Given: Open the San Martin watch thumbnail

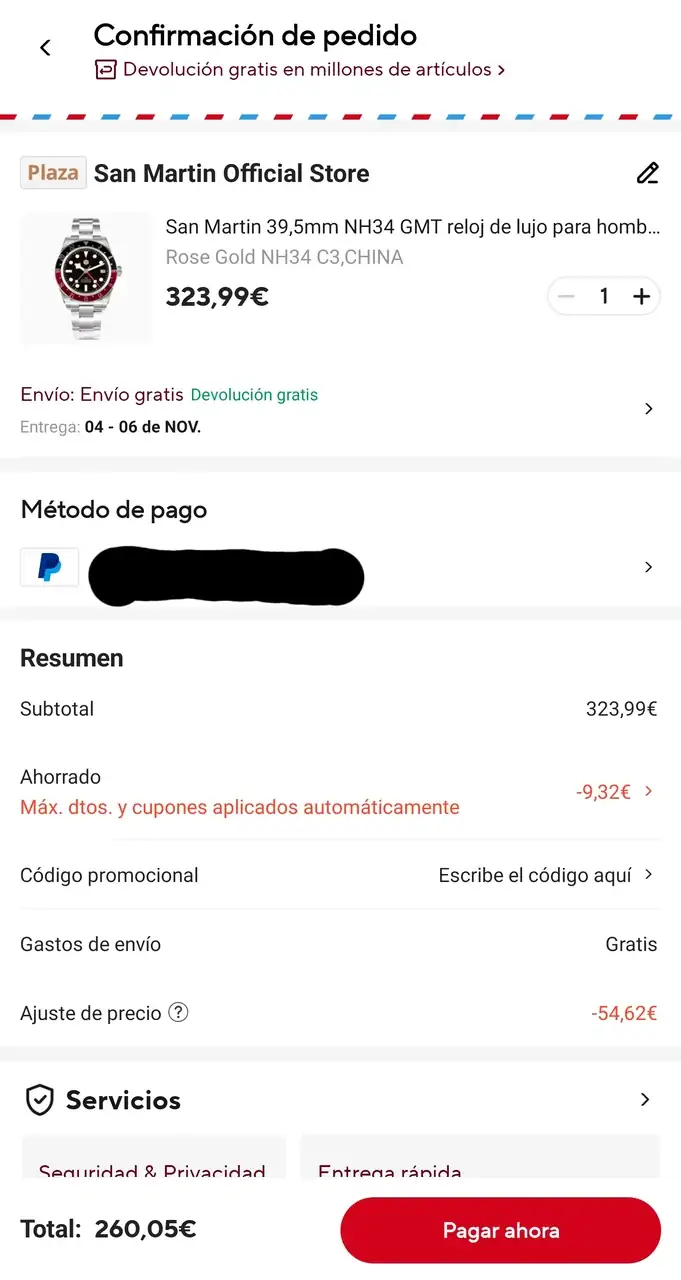Looking at the screenshot, I should coord(86,278).
